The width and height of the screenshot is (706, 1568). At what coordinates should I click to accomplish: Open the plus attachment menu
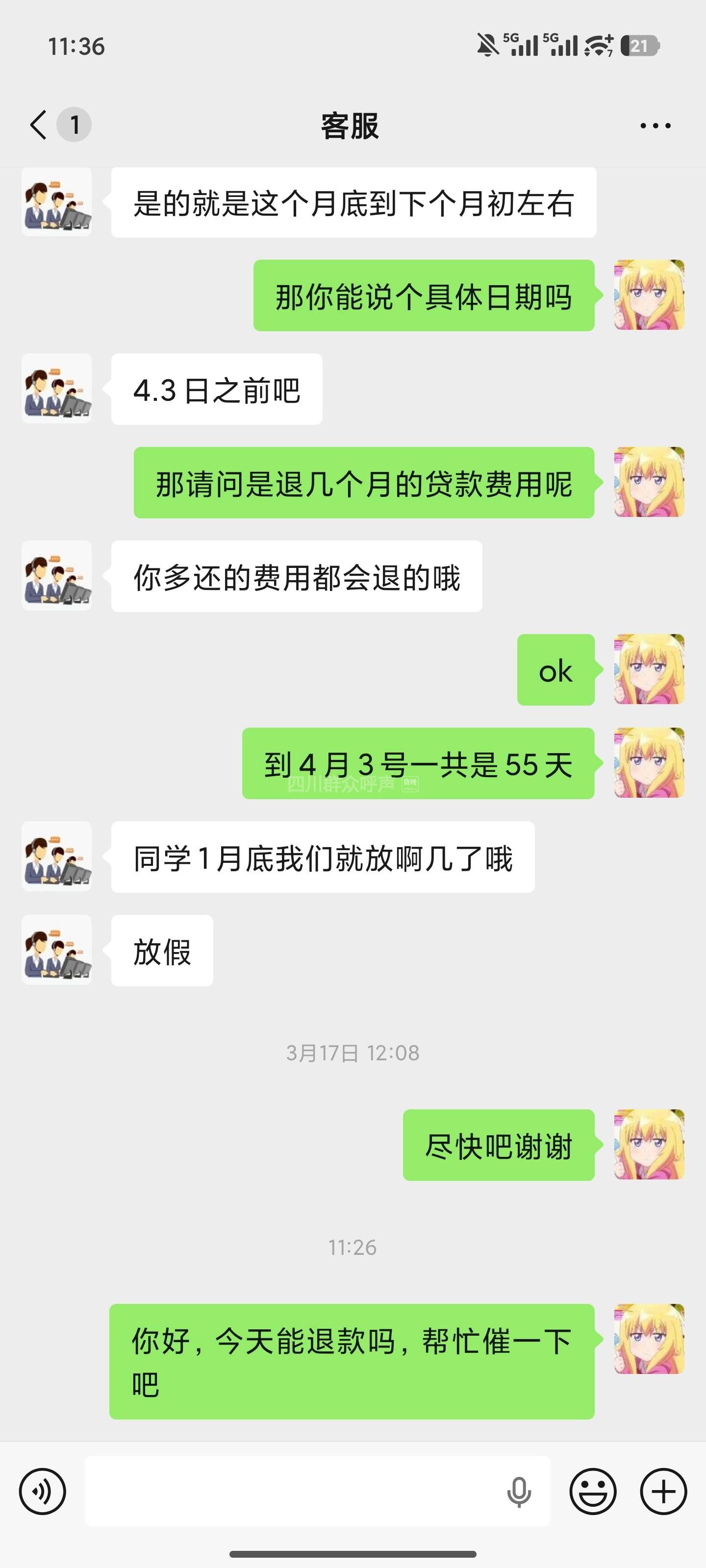pyautogui.click(x=663, y=1491)
